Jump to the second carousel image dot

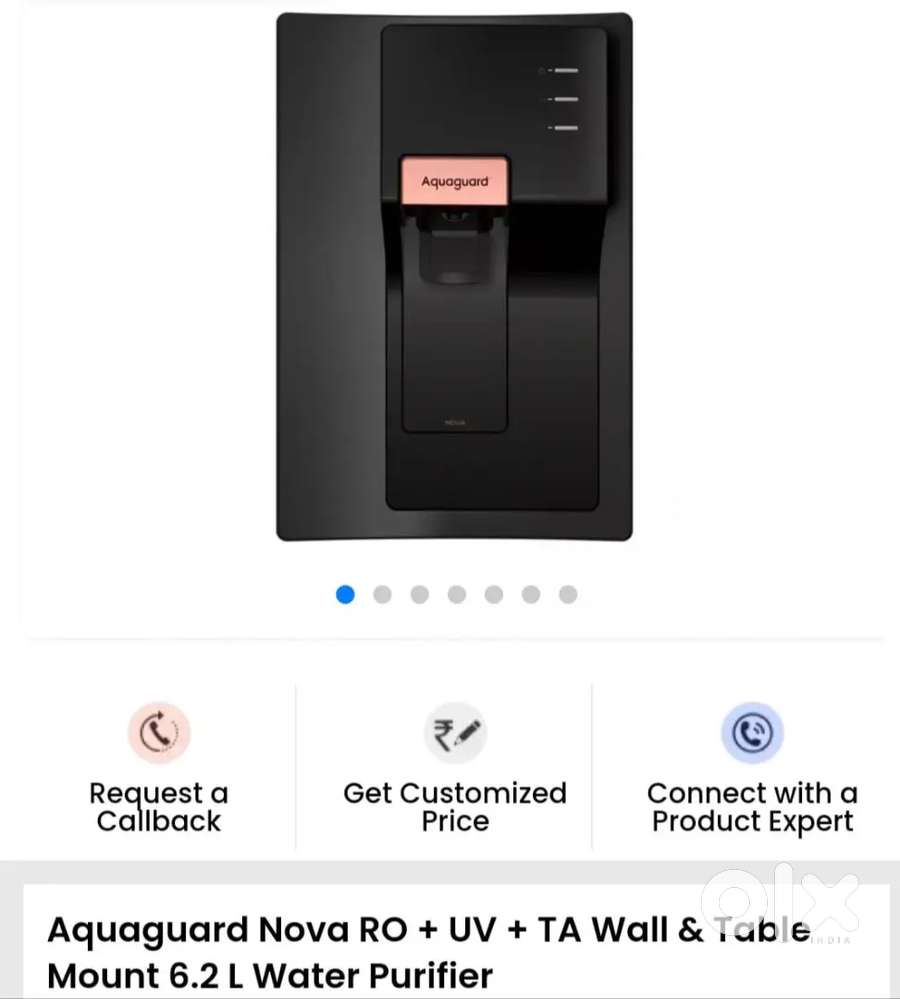(x=382, y=595)
